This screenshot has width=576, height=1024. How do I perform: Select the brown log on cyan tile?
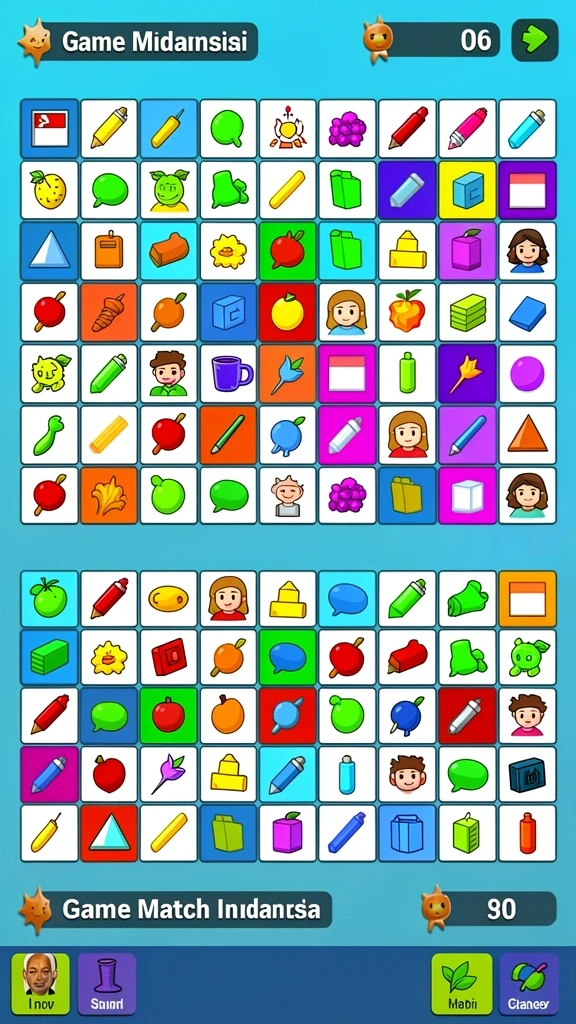click(x=168, y=251)
